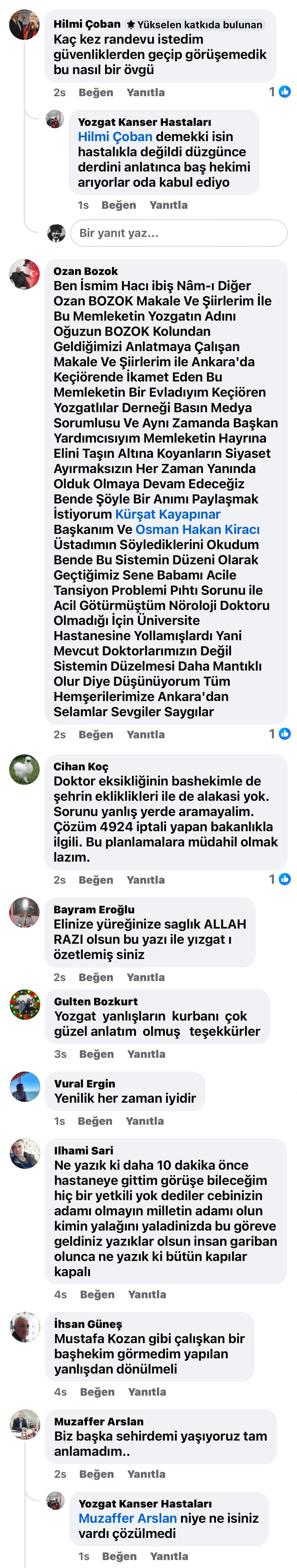Open Ozan Bozok's profile name
Screen dimensions: 297x1568
point(85,272)
